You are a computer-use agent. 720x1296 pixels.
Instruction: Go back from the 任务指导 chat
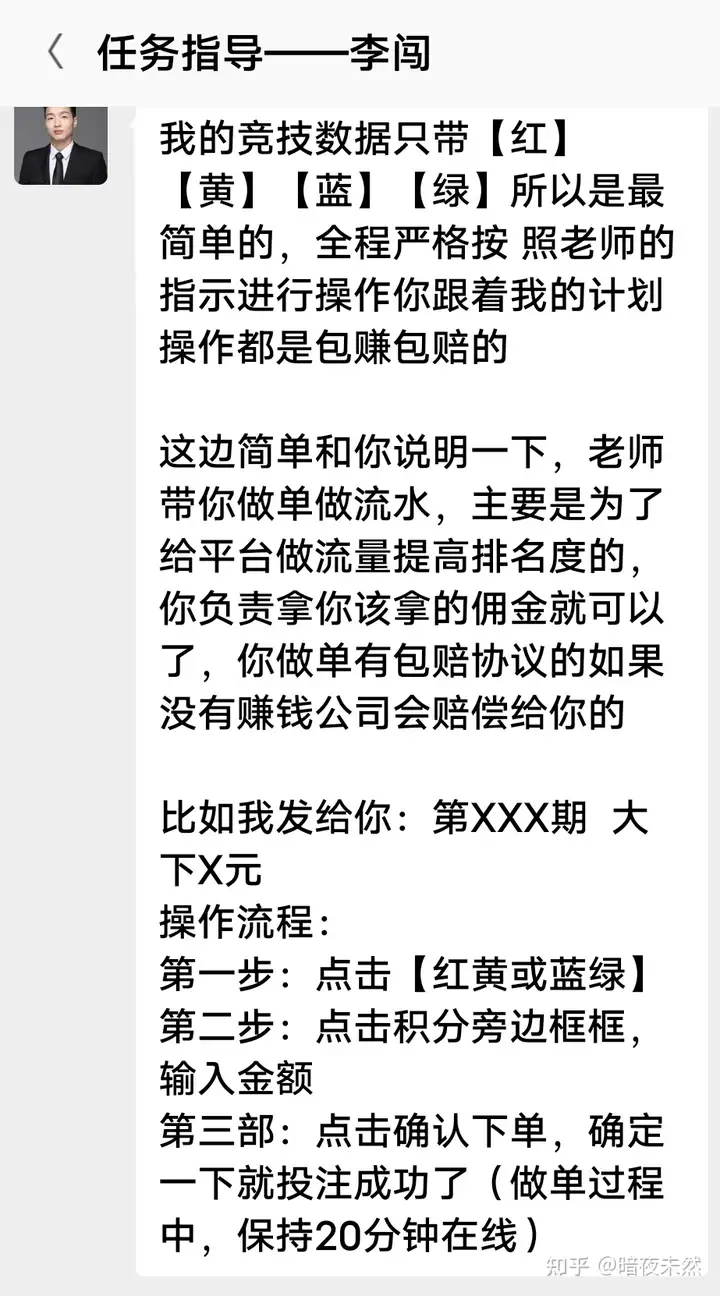[x=55, y=52]
